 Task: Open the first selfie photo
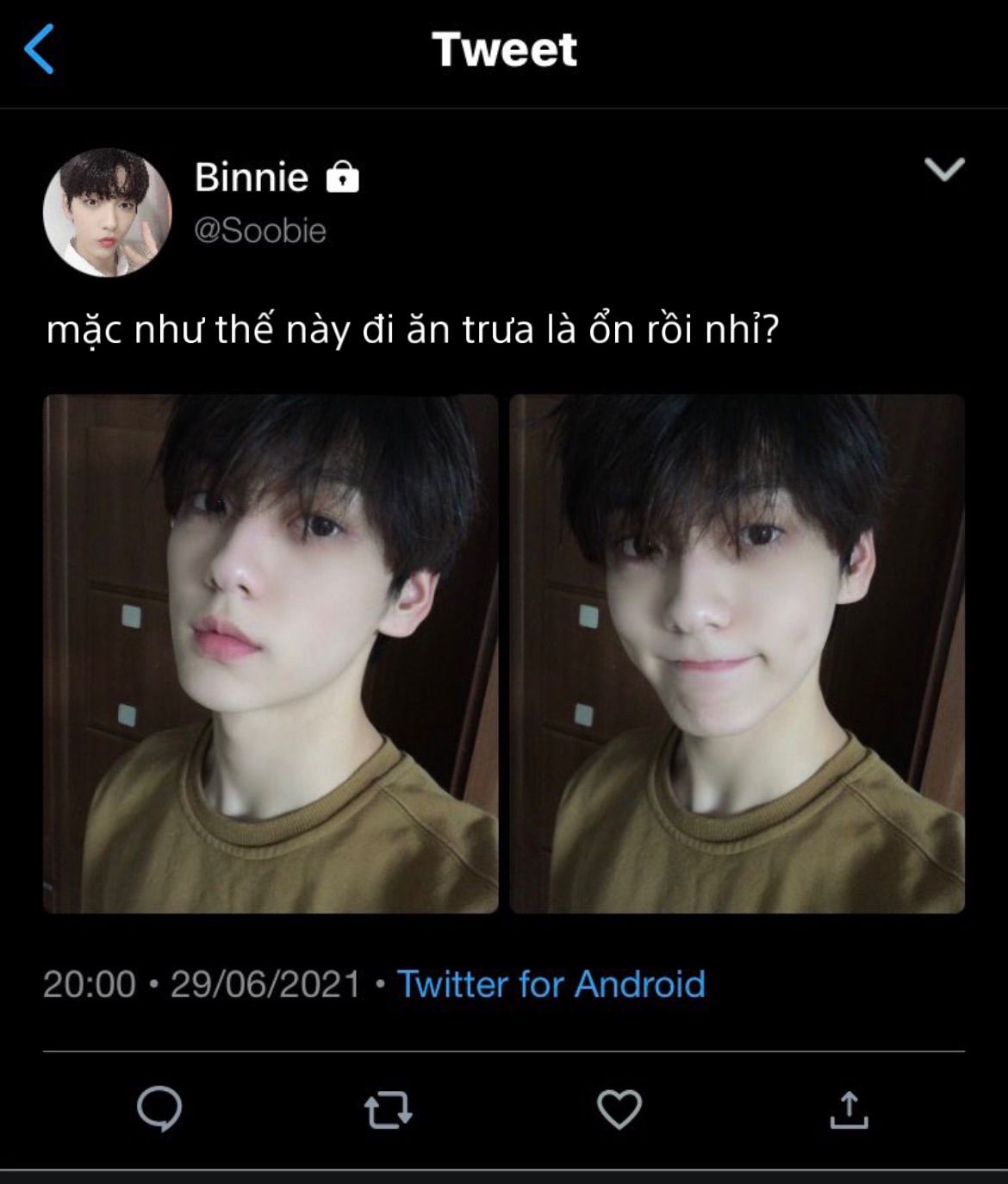point(271,653)
